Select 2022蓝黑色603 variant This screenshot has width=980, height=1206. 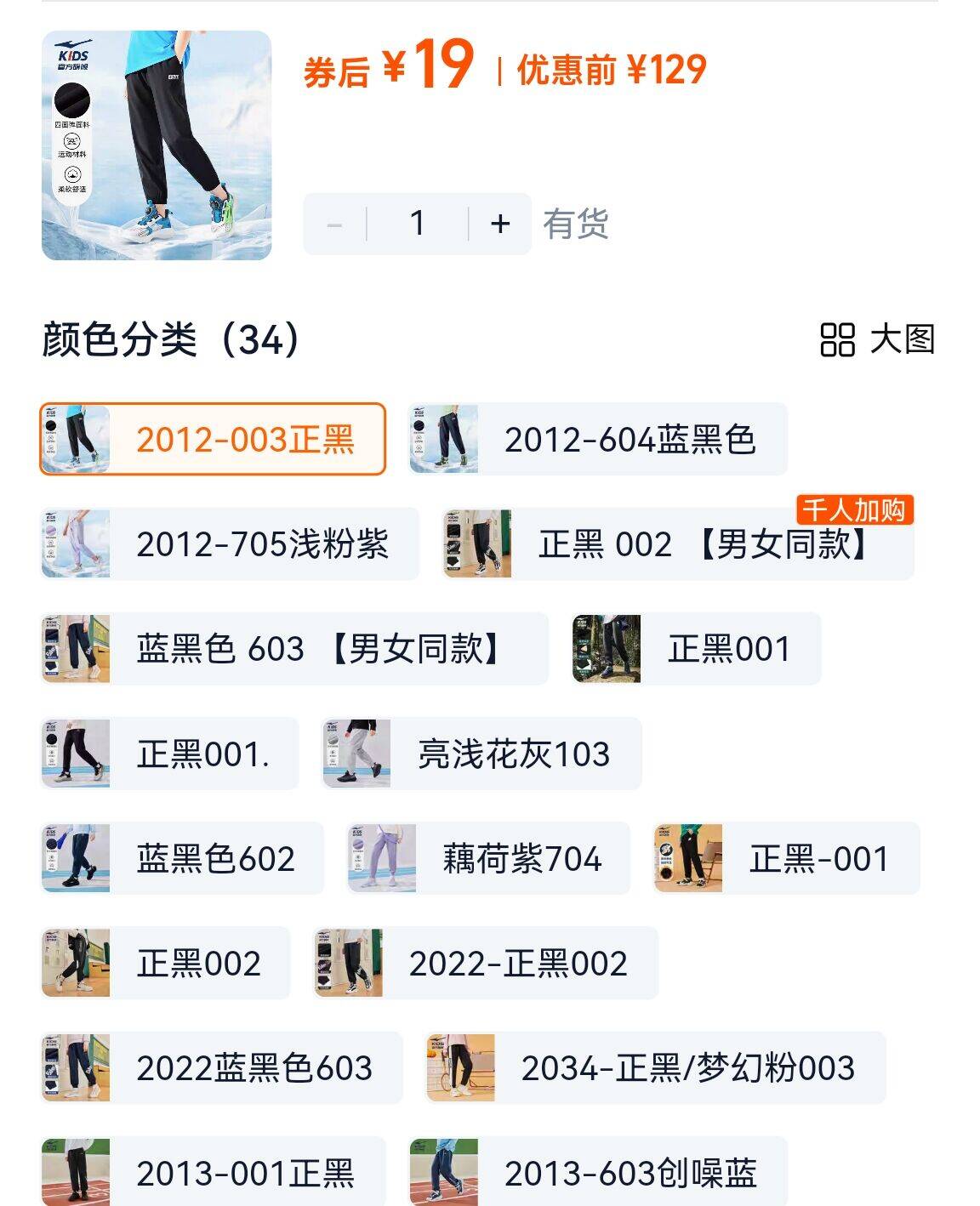coord(221,1068)
